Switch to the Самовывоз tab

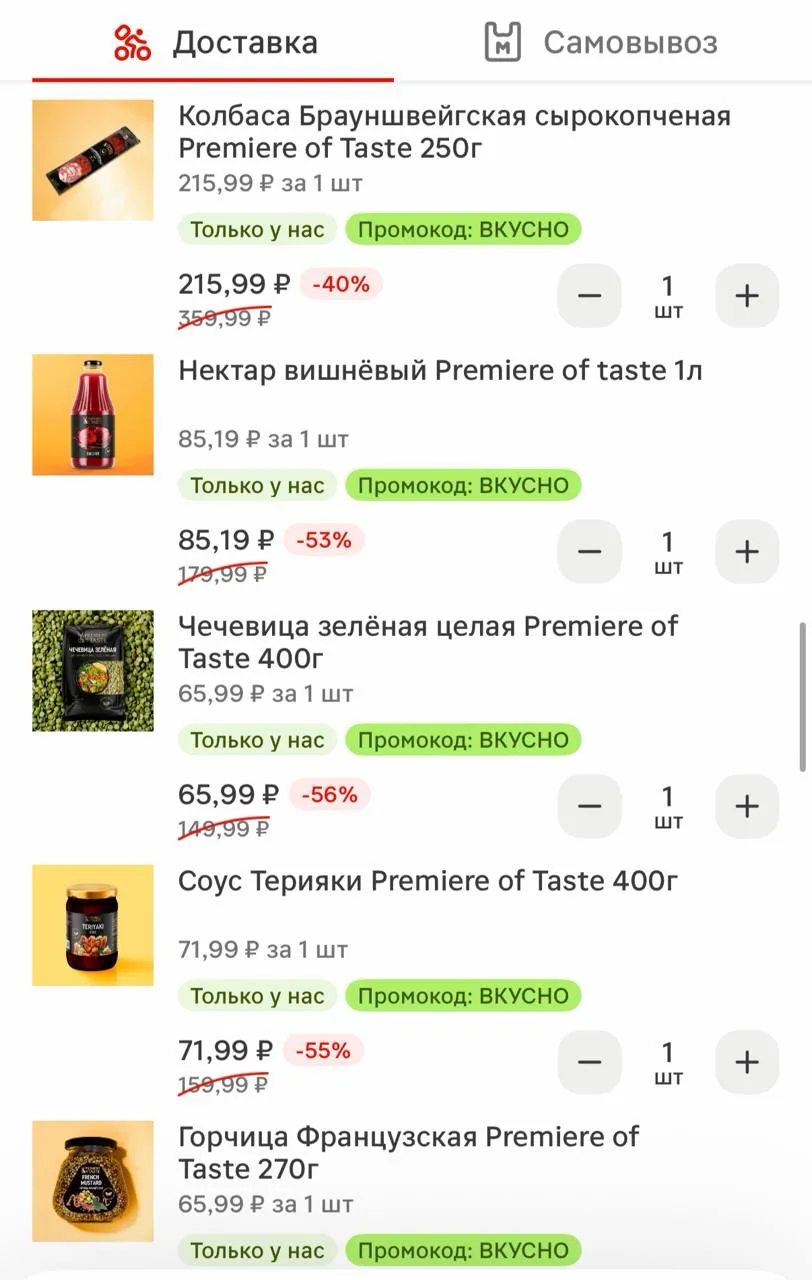pyautogui.click(x=602, y=42)
